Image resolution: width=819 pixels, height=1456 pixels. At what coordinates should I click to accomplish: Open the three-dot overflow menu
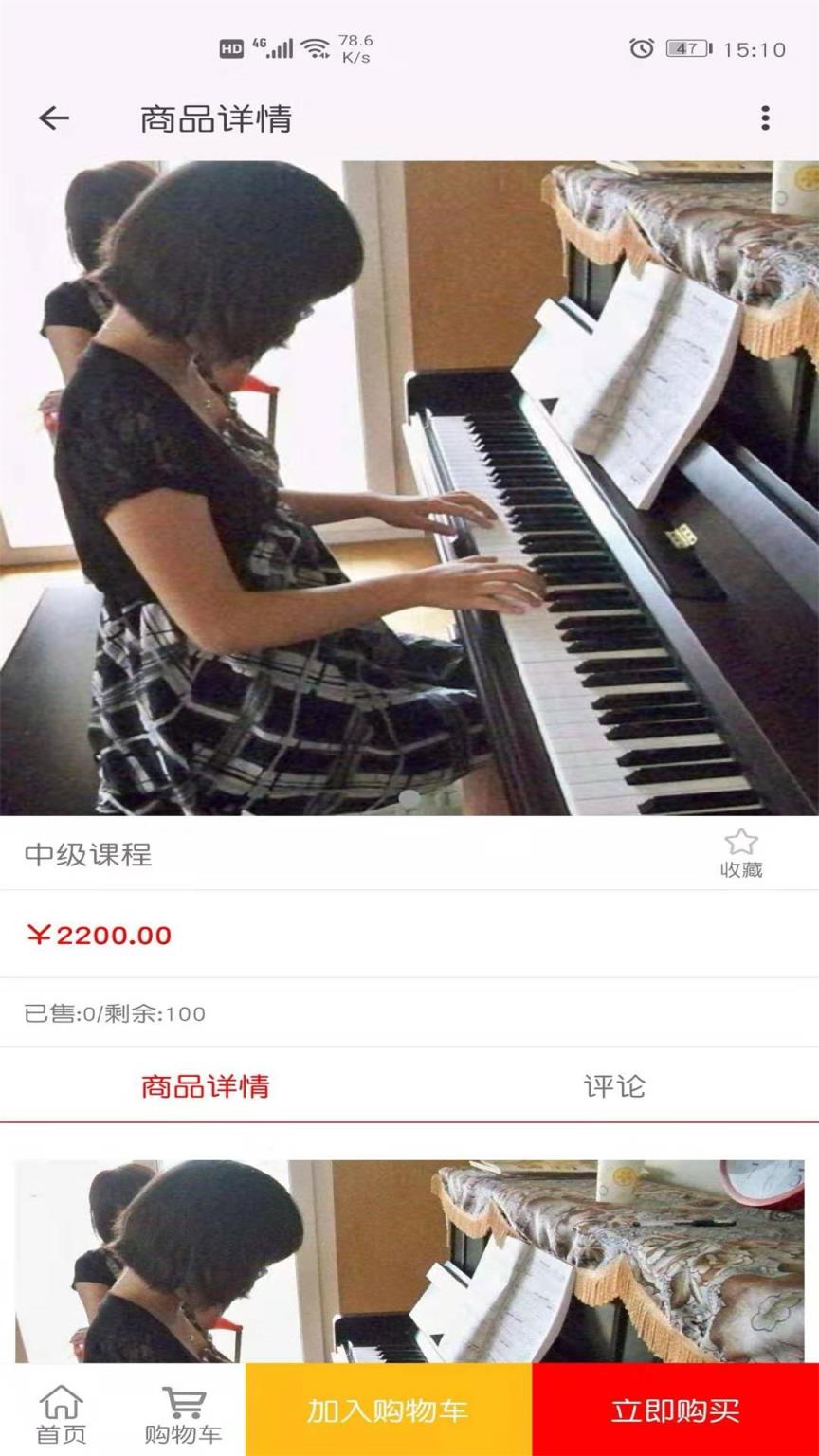point(767,118)
